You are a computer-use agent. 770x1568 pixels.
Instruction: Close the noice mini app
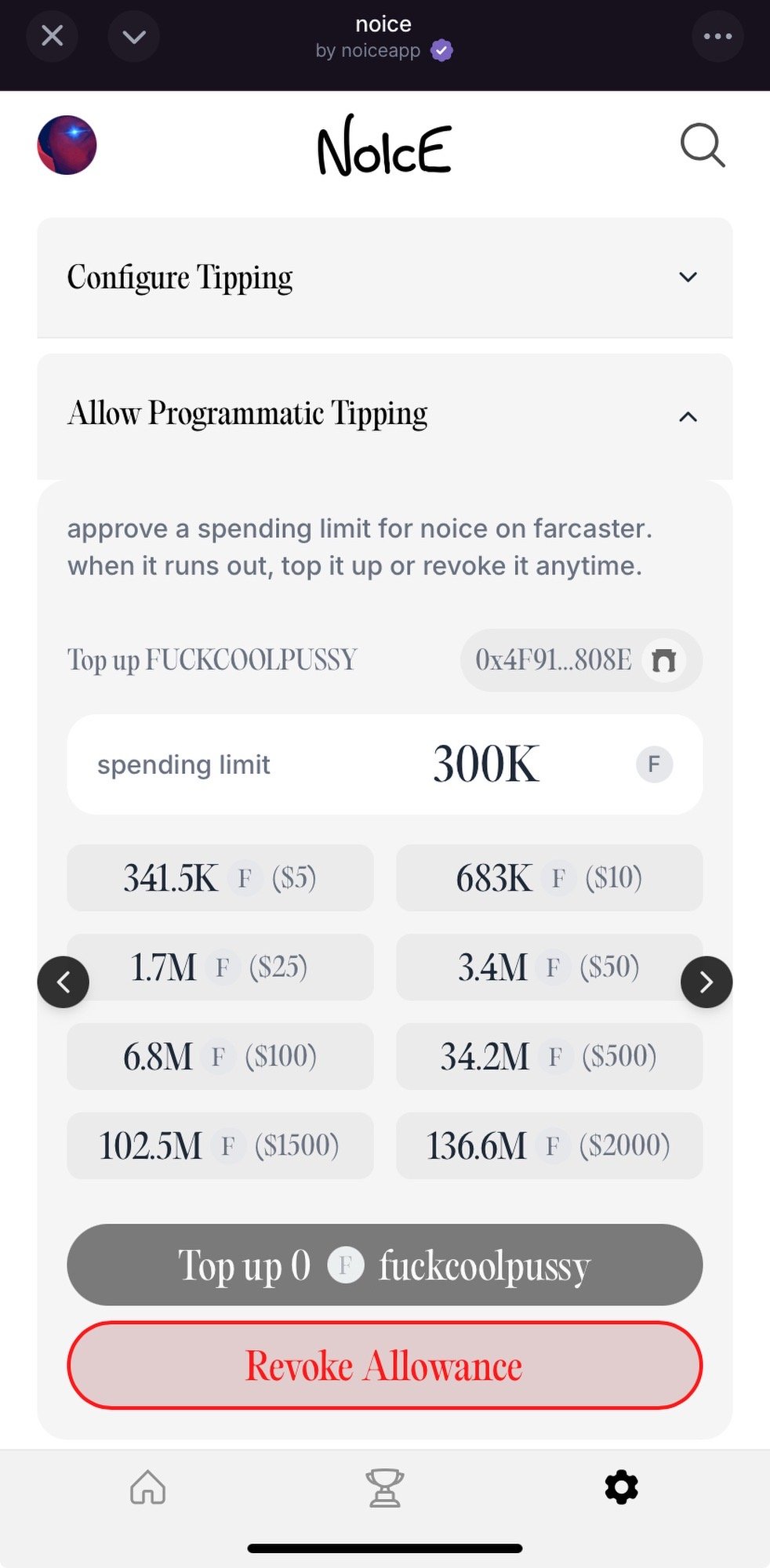(52, 36)
